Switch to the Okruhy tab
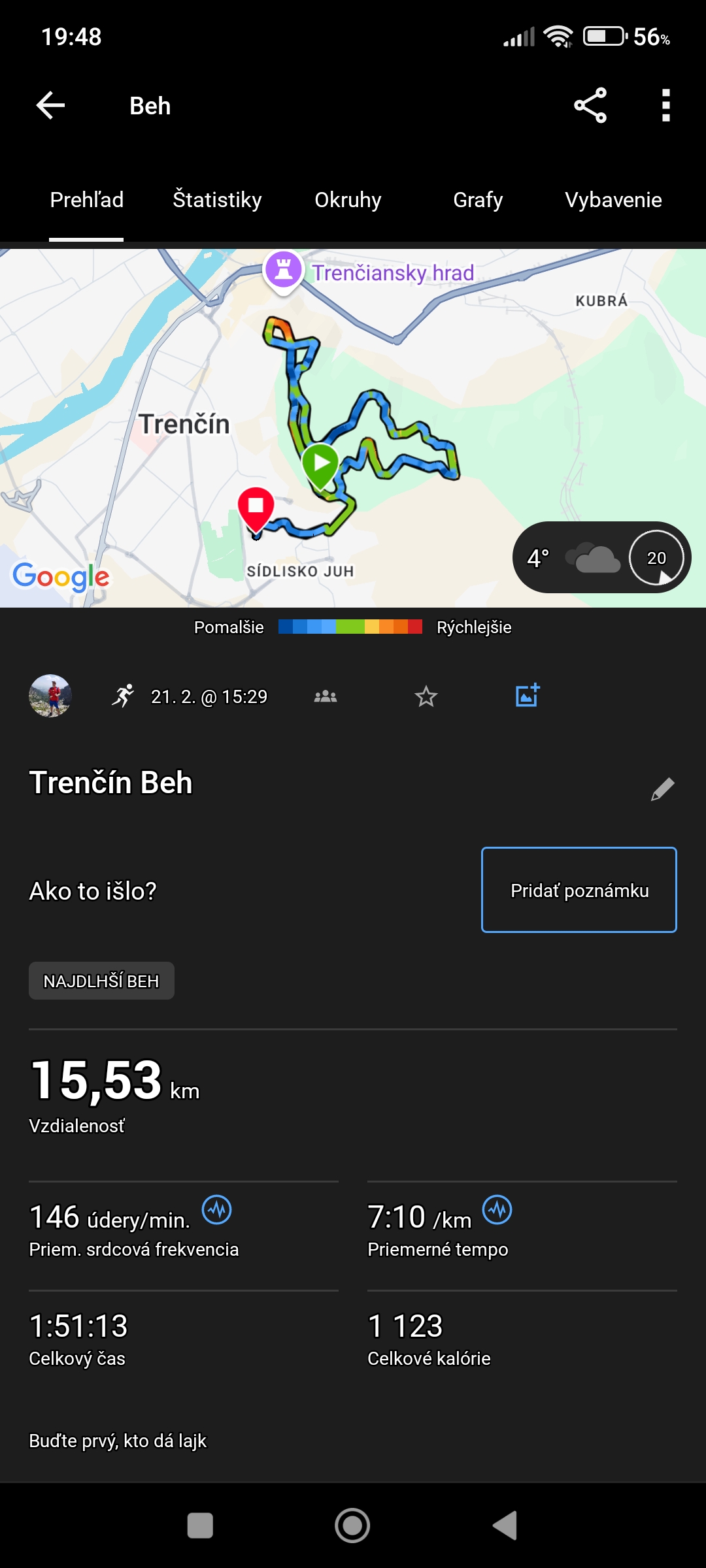 click(348, 200)
